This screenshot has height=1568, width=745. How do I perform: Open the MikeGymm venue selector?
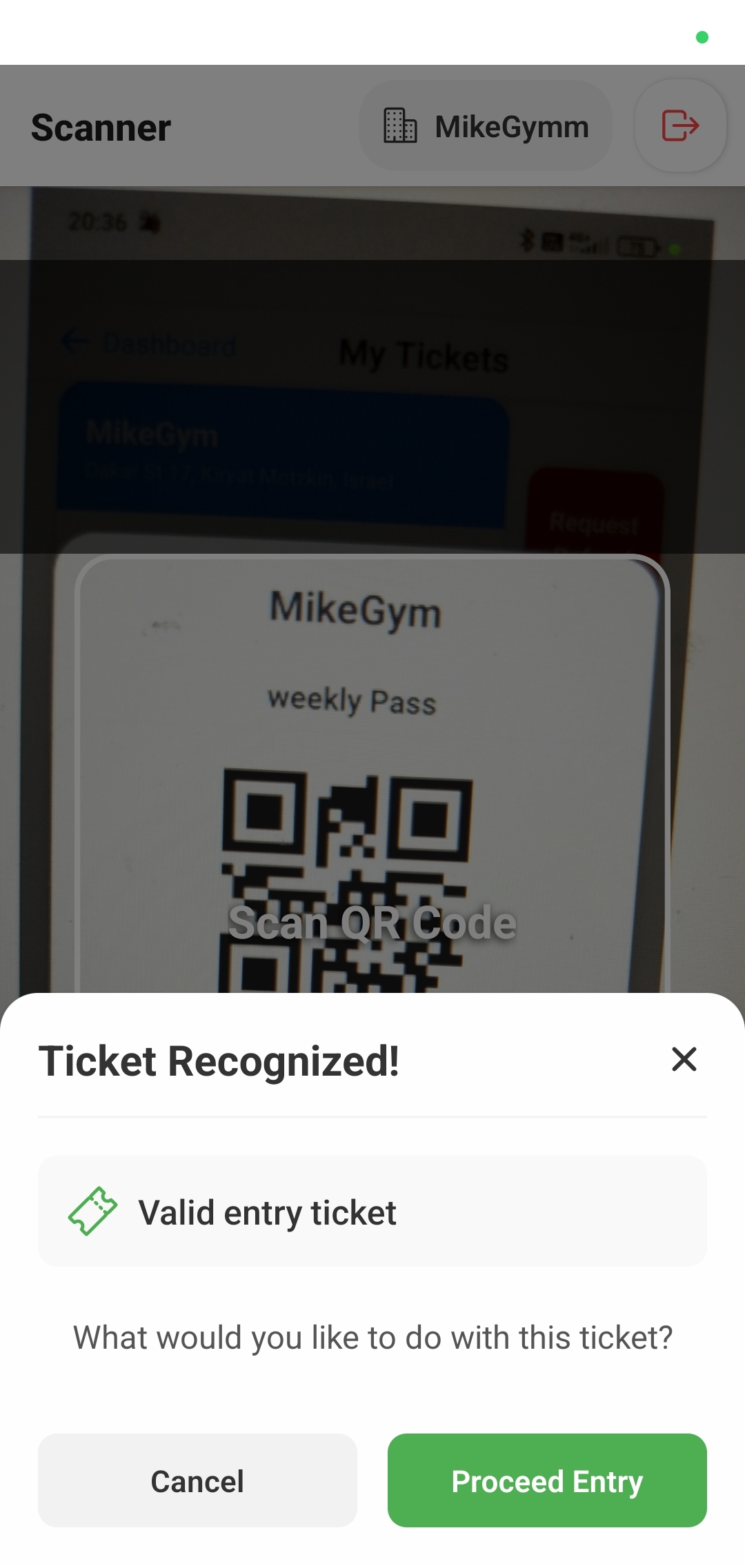click(486, 126)
